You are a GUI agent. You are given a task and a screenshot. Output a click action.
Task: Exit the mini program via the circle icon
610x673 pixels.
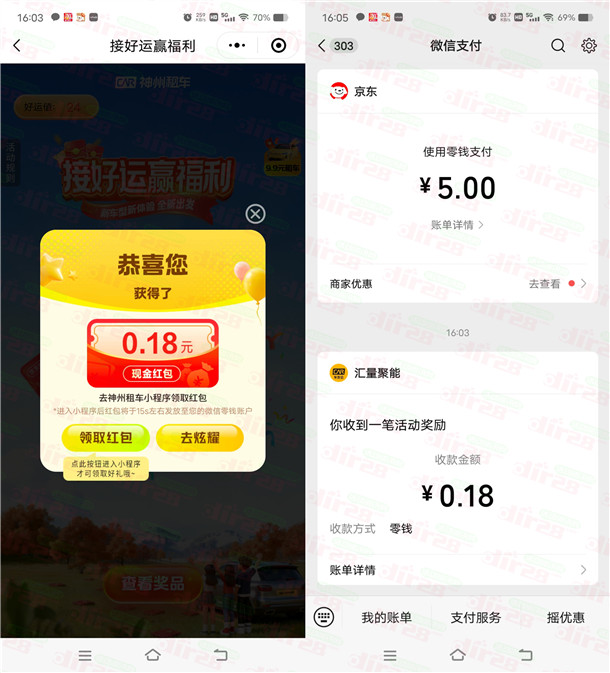point(278,46)
